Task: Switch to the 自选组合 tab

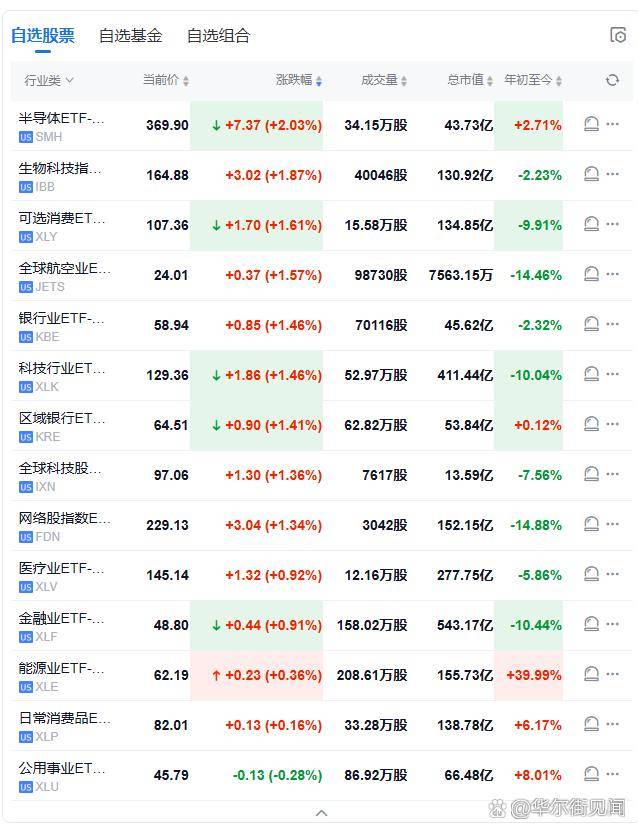Action: 218,36
